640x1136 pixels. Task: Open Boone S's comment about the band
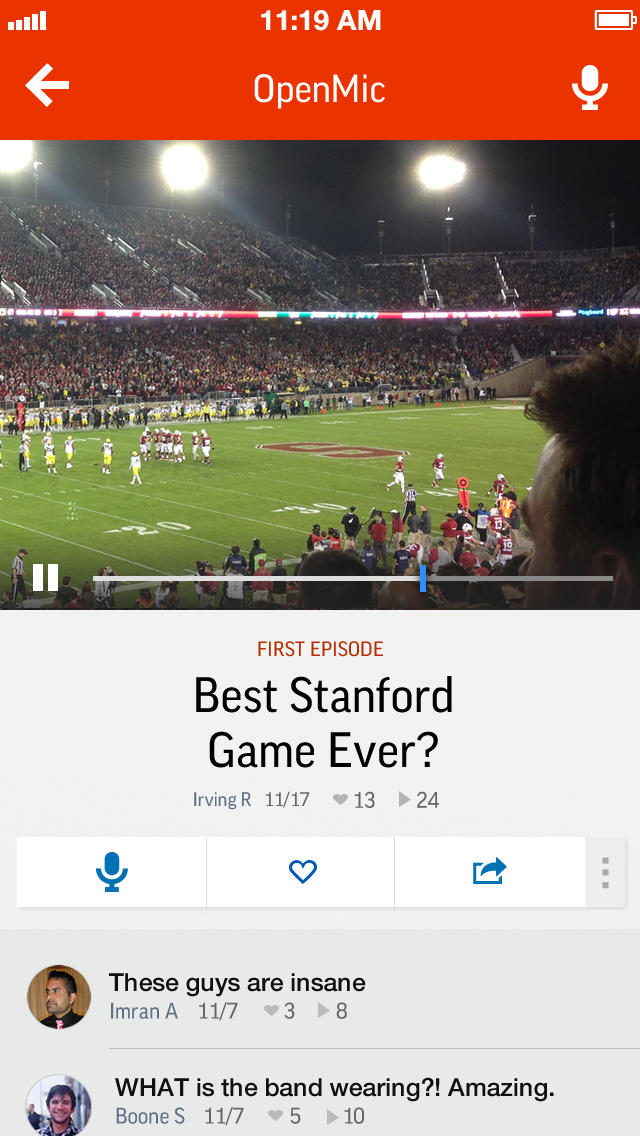(x=334, y=1088)
